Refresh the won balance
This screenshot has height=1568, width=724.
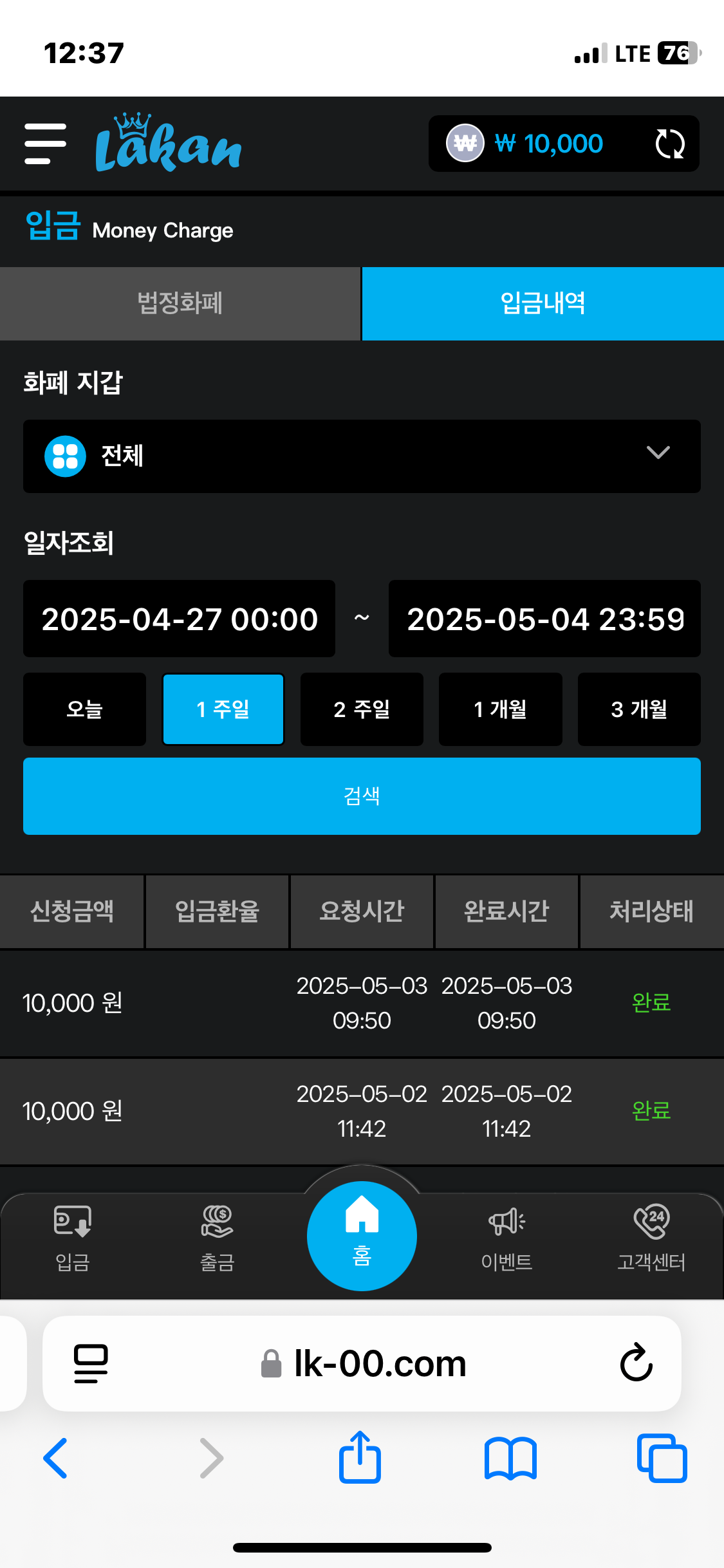point(669,144)
